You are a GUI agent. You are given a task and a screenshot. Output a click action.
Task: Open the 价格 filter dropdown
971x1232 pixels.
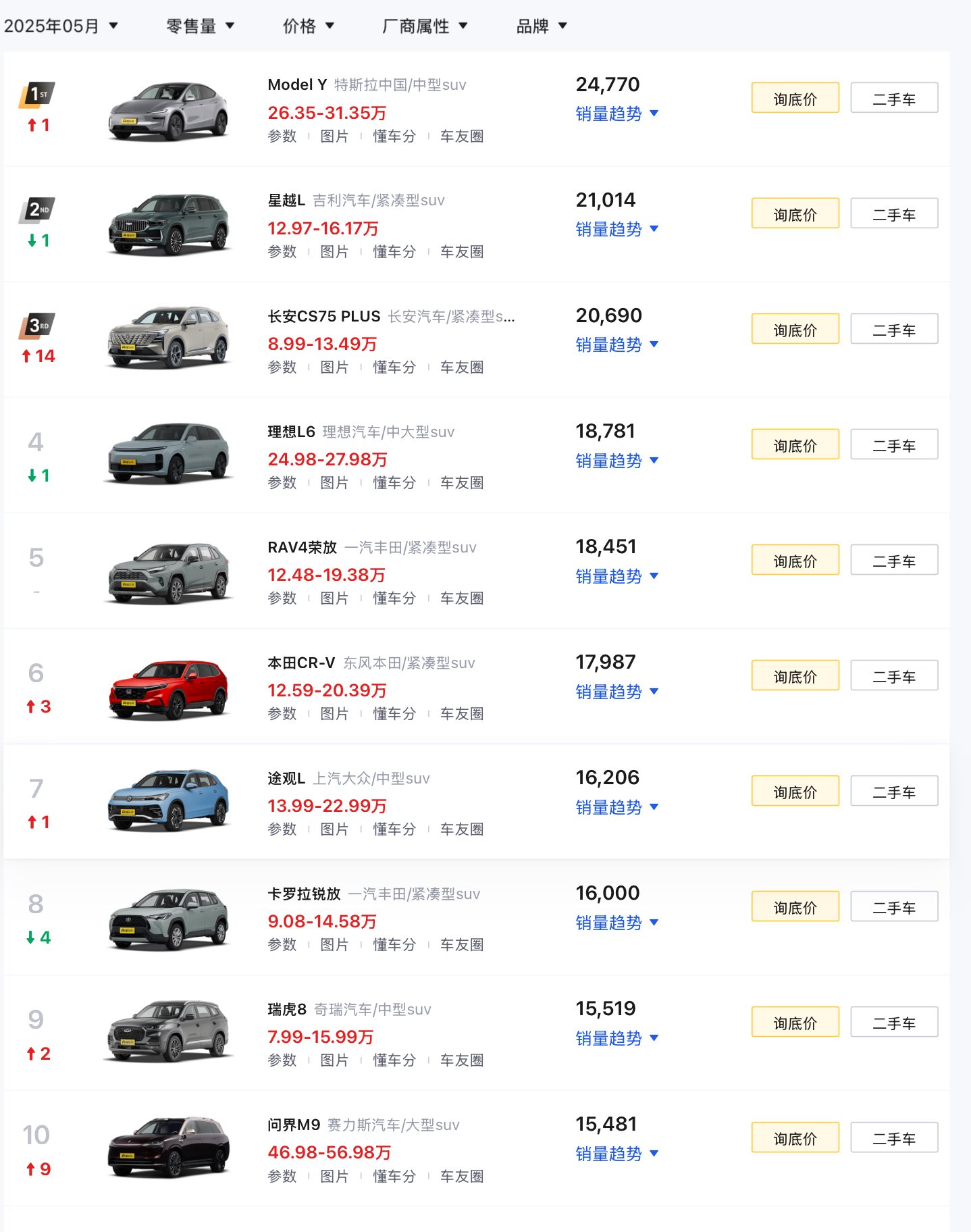(x=308, y=26)
